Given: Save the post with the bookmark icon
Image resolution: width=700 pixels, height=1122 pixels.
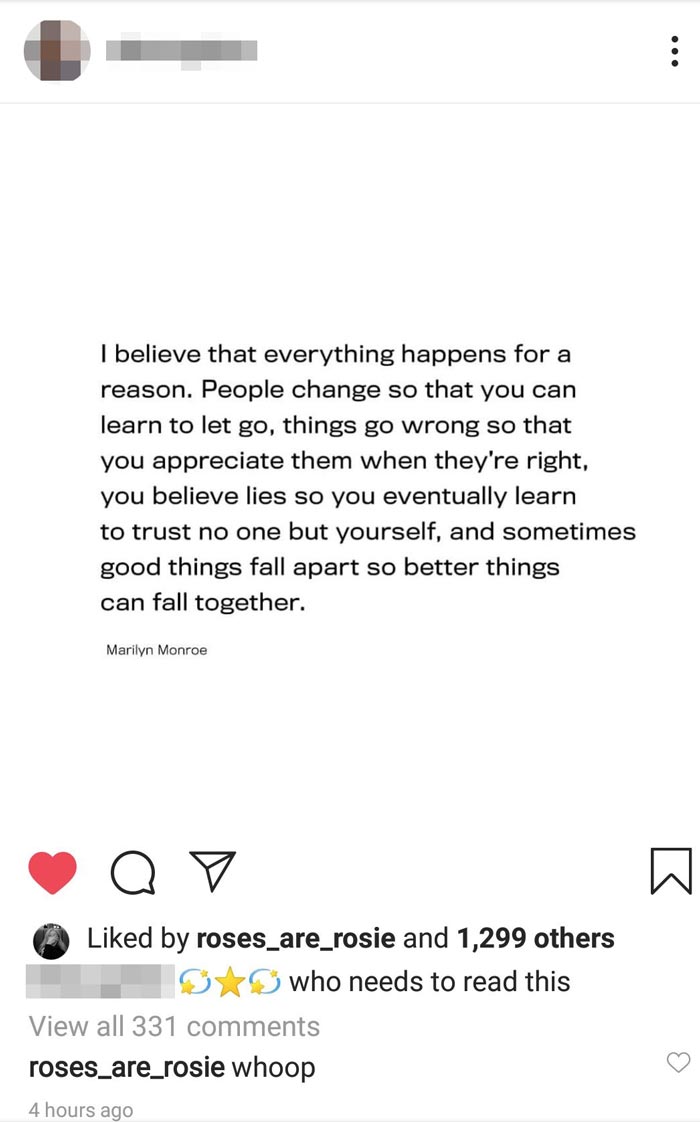Looking at the screenshot, I should pyautogui.click(x=670, y=871).
